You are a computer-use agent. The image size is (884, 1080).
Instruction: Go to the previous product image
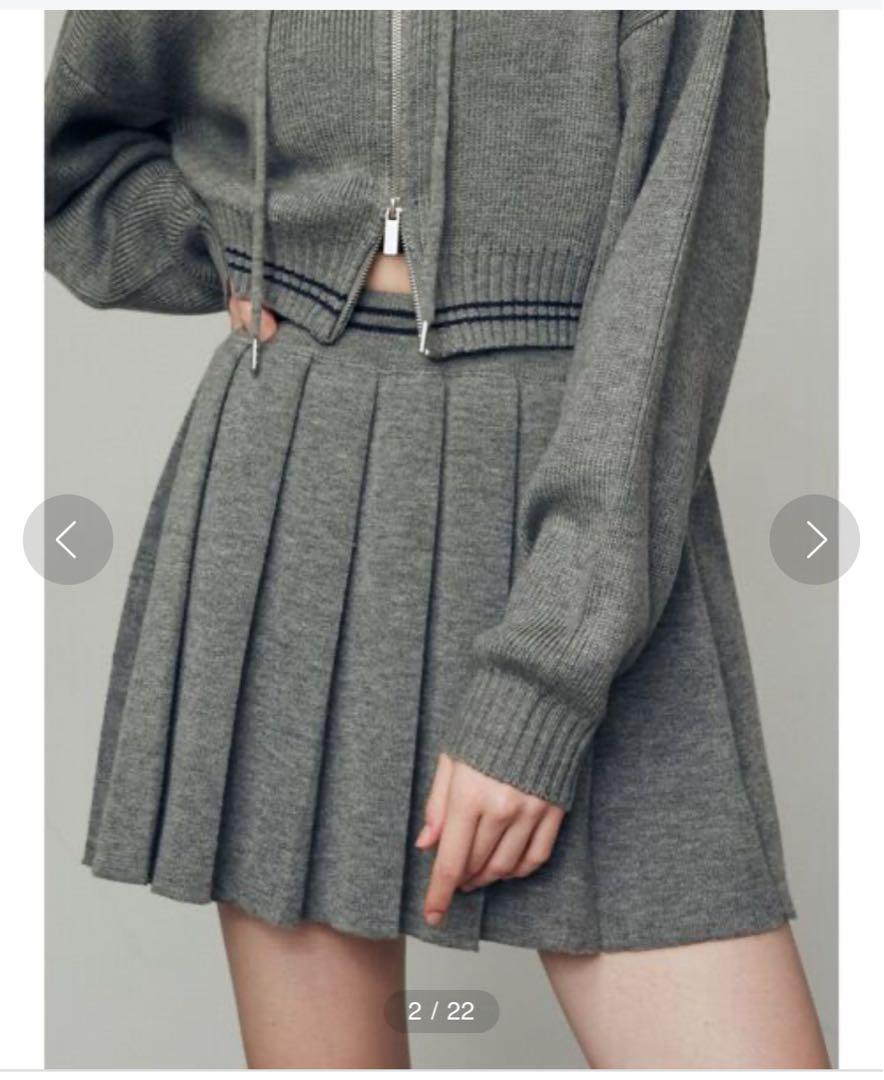click(68, 540)
